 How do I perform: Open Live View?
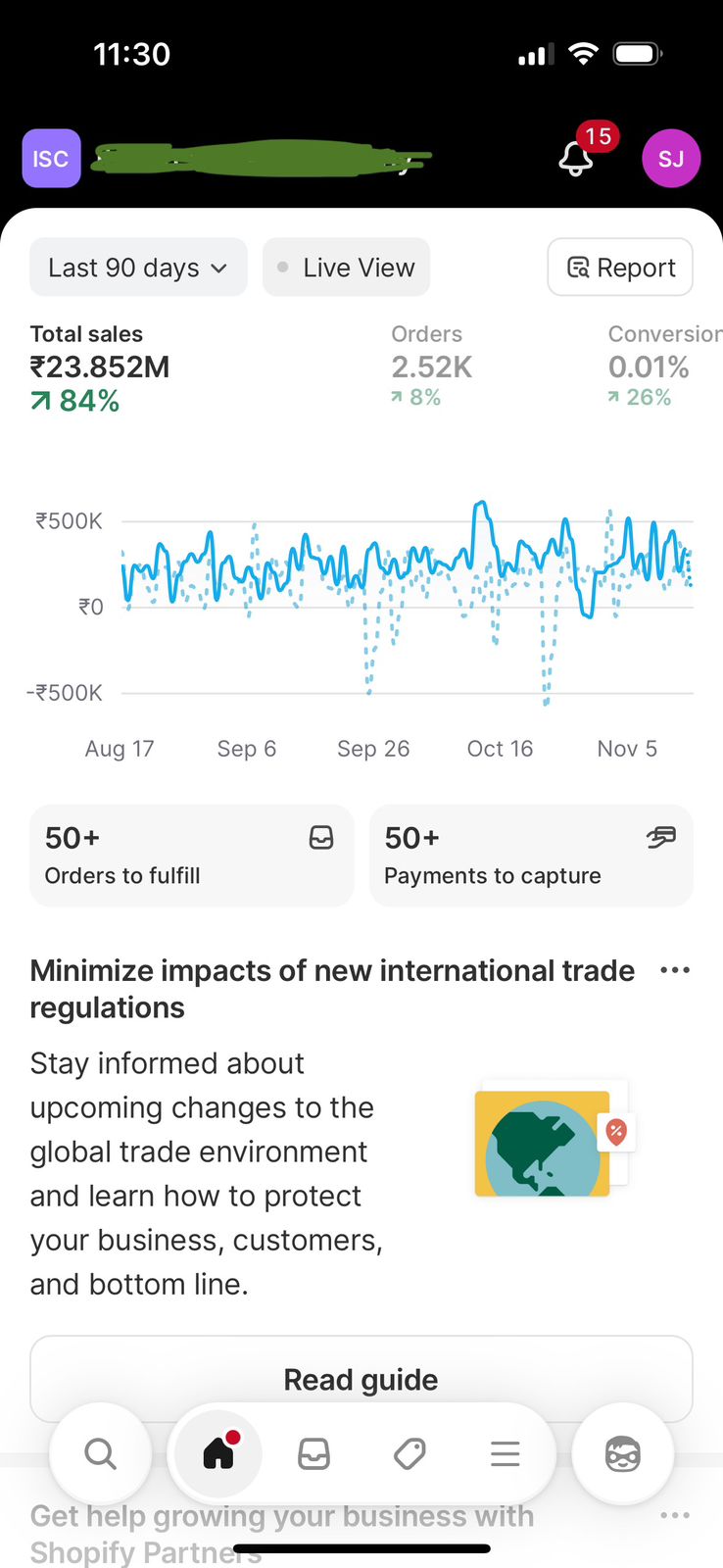click(x=347, y=268)
